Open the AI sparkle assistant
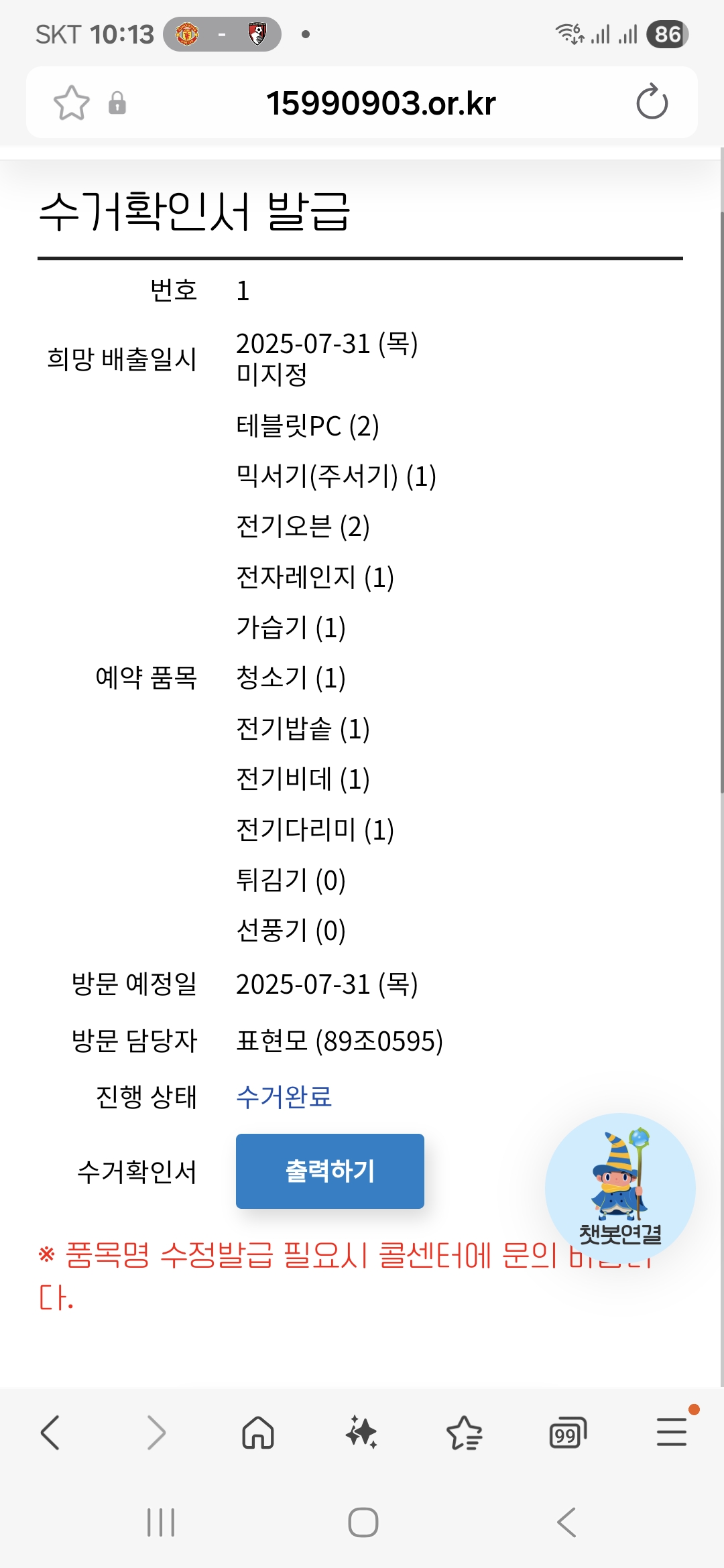The height and width of the screenshot is (1568, 724). tap(361, 1433)
